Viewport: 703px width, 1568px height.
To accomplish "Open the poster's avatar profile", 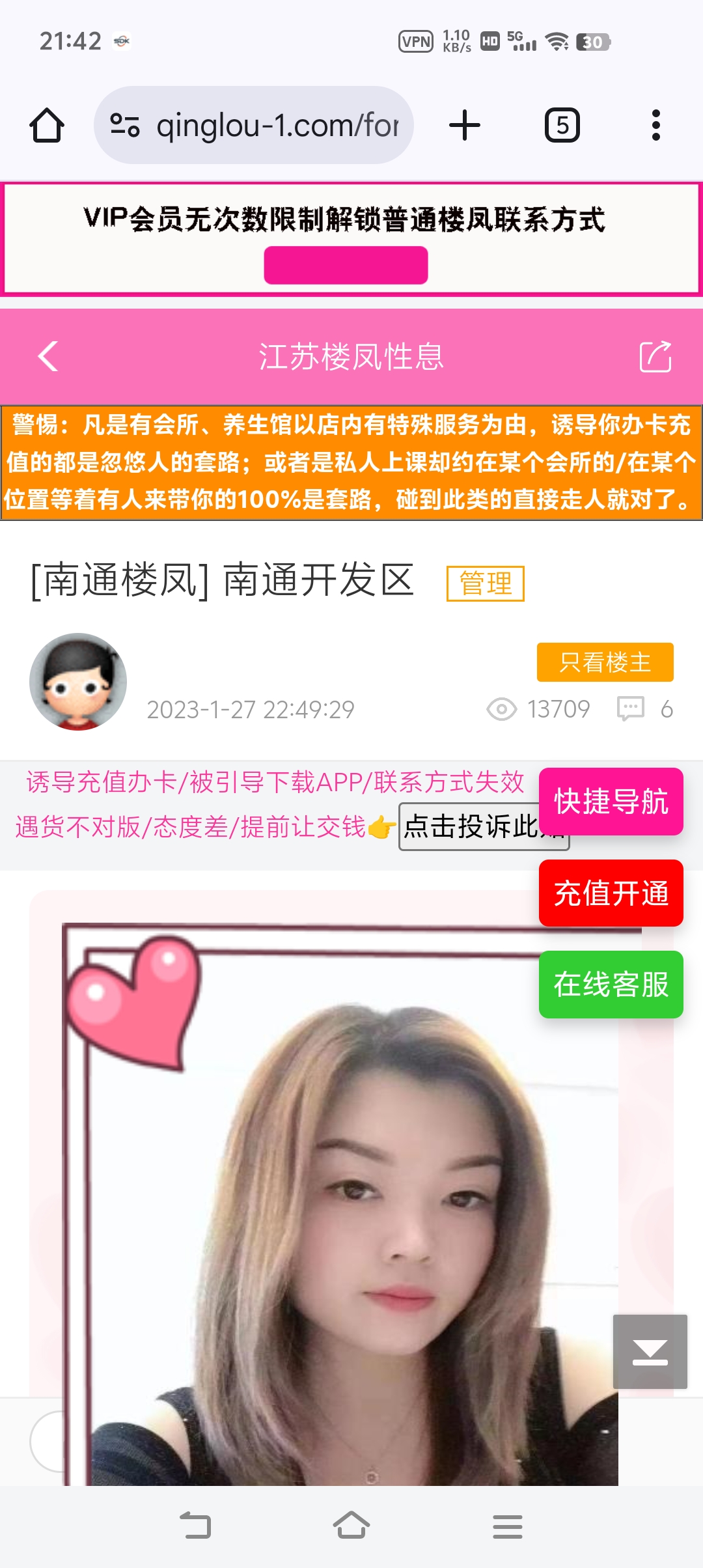I will click(78, 681).
